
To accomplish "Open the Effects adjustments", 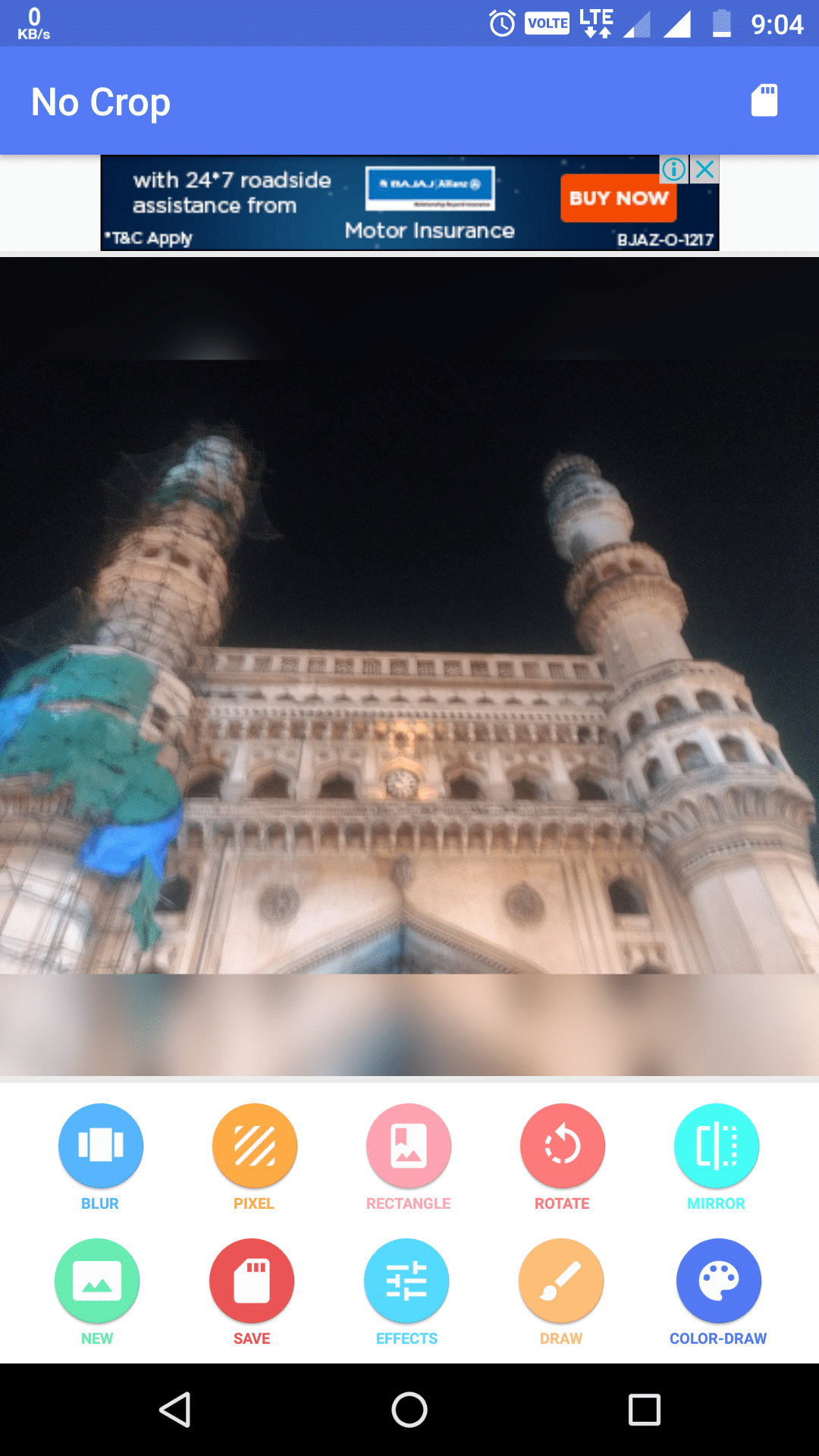I will point(406,1282).
